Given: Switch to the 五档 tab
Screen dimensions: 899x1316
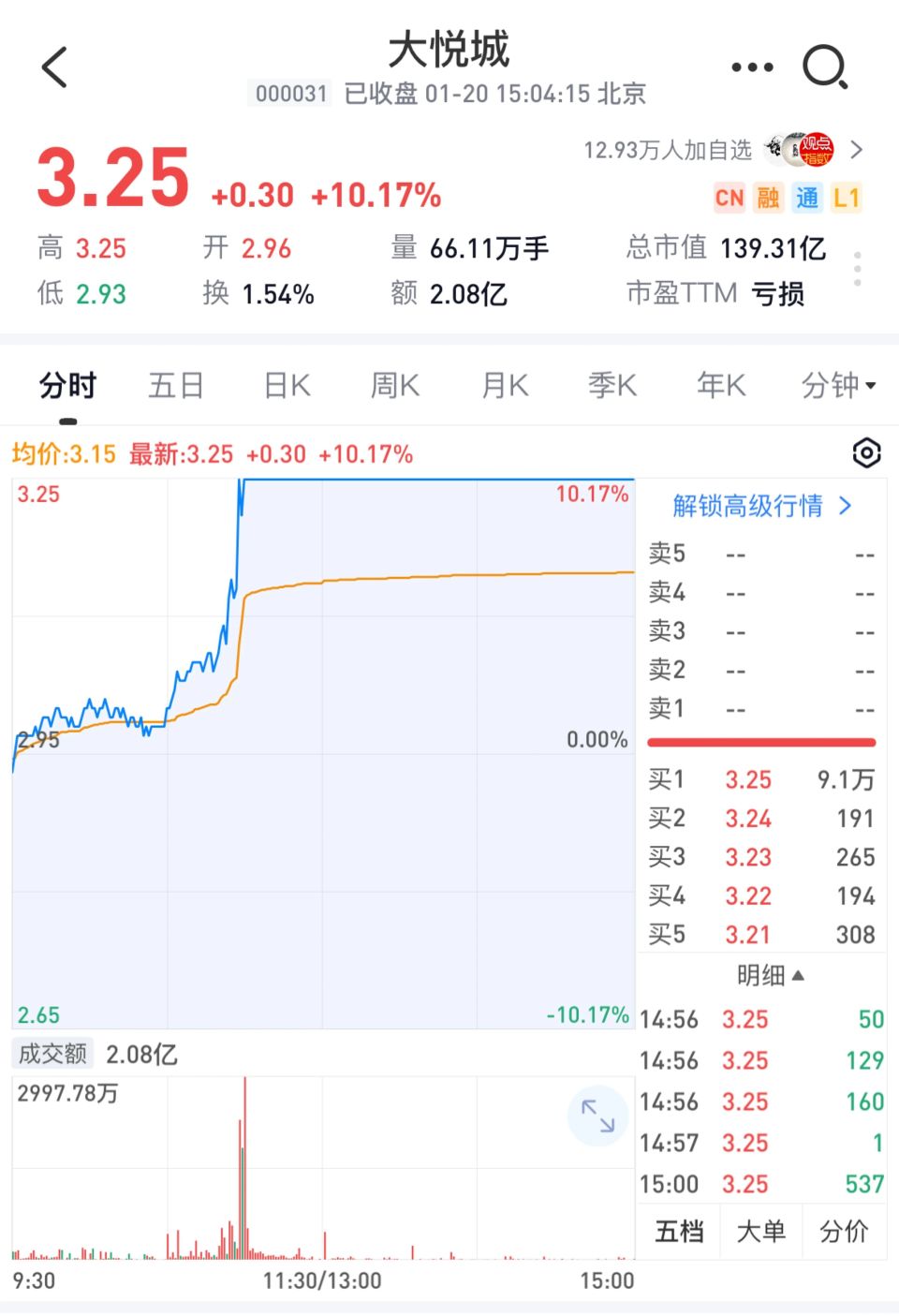Looking at the screenshot, I should click(x=679, y=1232).
